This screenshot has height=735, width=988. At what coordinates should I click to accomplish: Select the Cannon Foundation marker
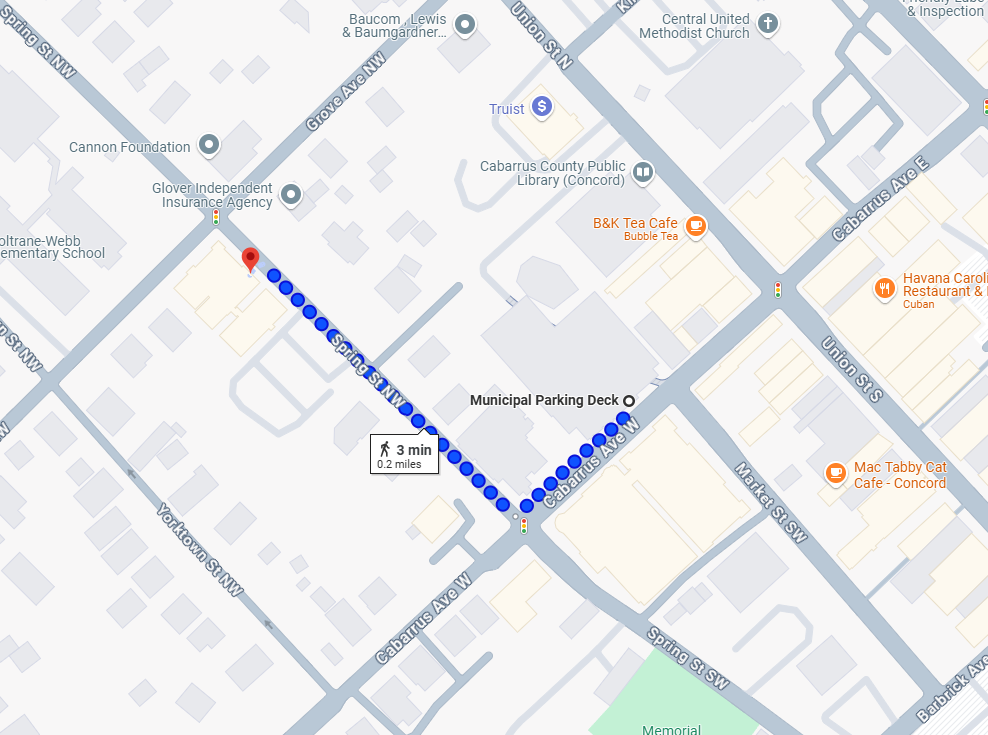[x=209, y=146]
